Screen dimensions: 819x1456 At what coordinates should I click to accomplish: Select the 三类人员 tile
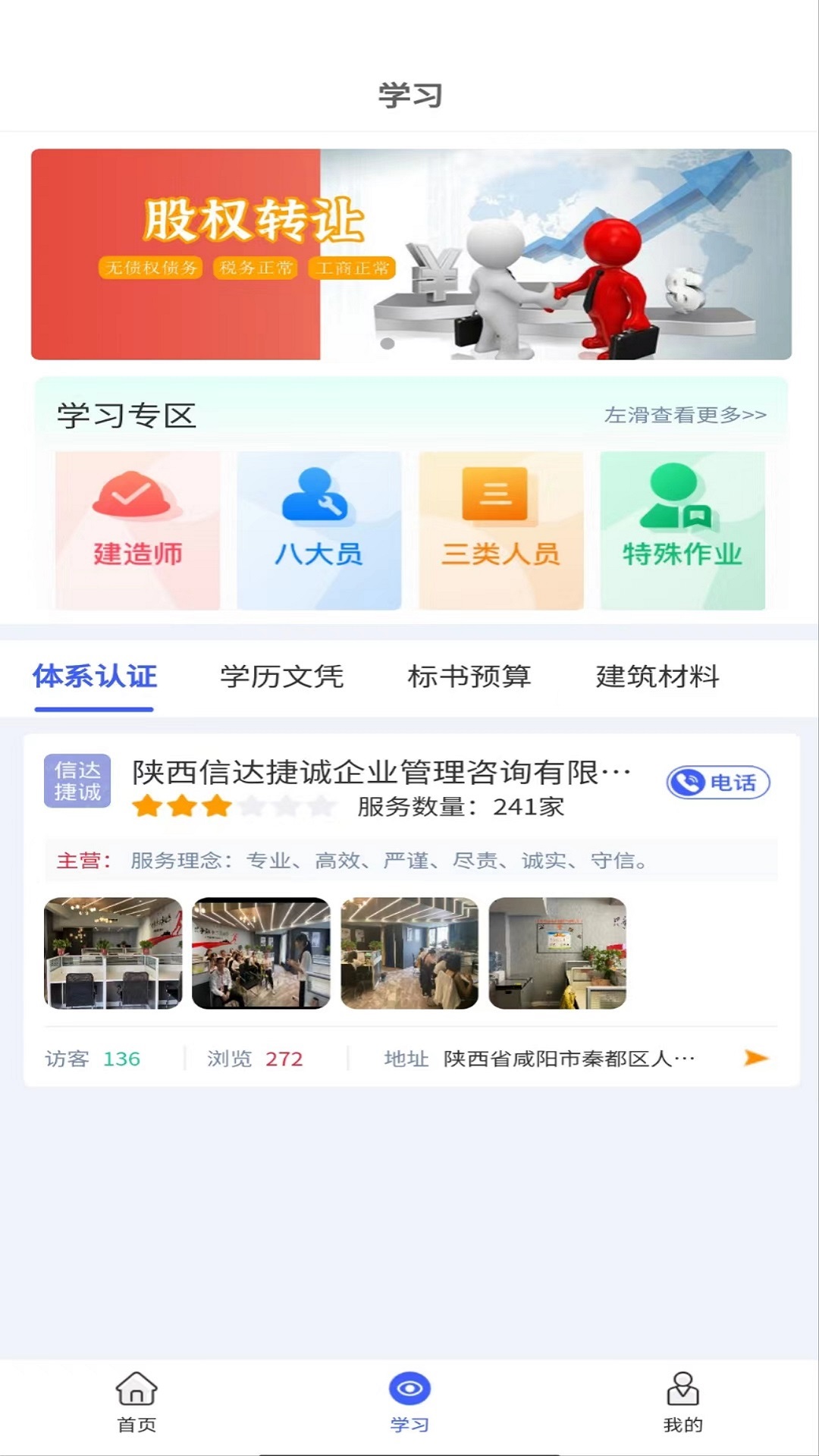point(500,530)
